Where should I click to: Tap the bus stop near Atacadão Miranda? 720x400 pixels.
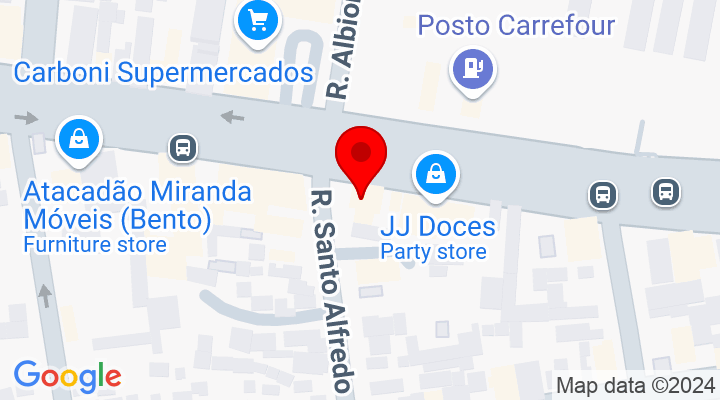click(183, 149)
